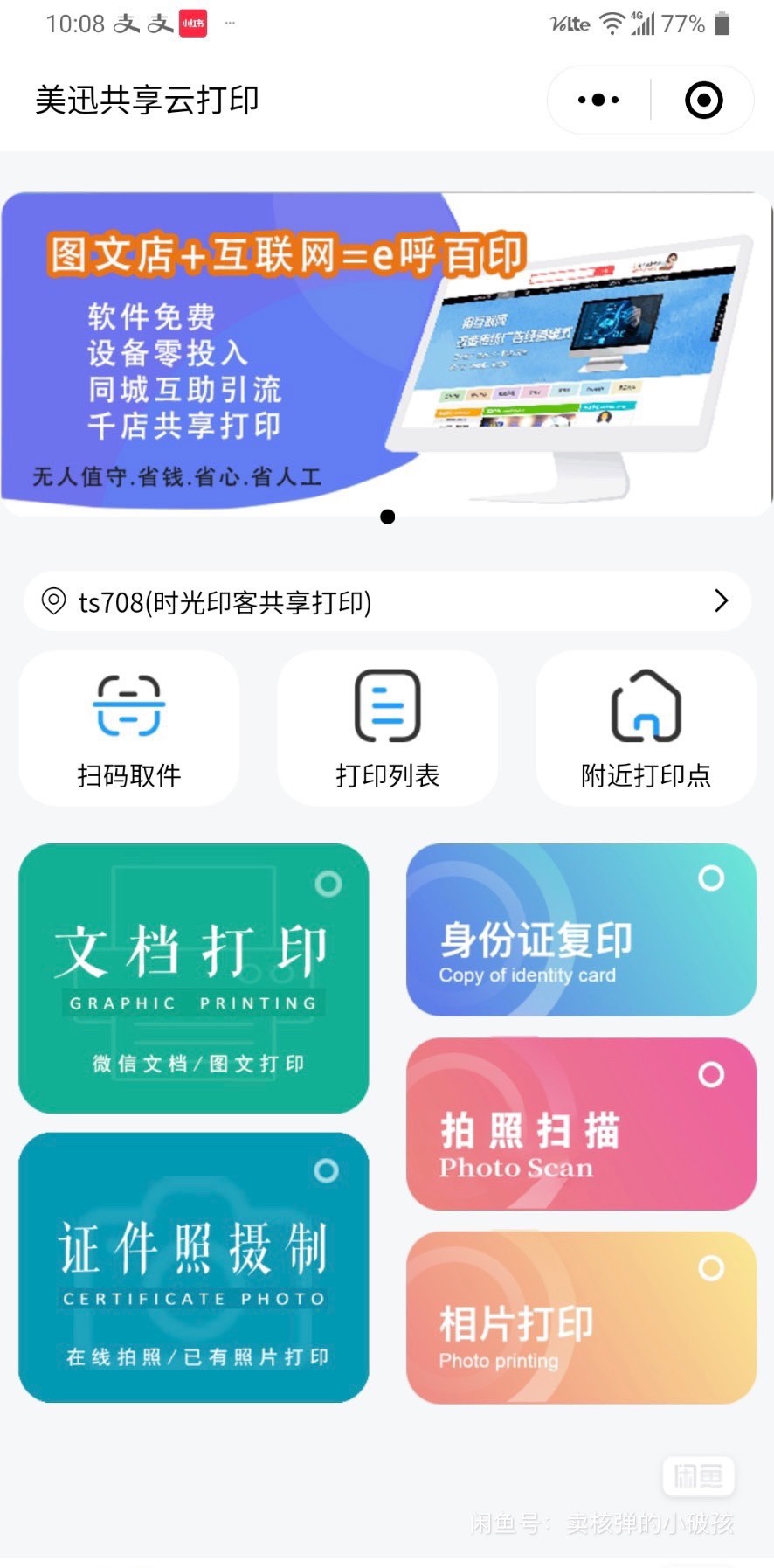Open the e呼百印 promotional banner
774x1568 pixels.
[x=386, y=354]
